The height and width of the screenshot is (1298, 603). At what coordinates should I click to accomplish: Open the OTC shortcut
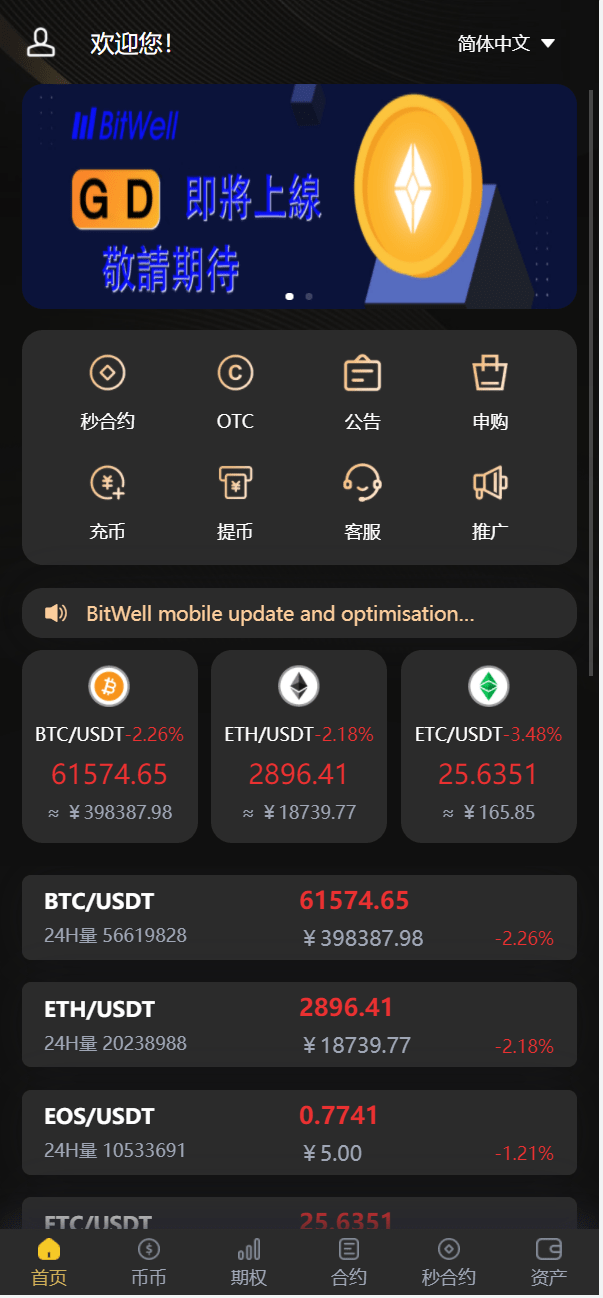click(235, 390)
